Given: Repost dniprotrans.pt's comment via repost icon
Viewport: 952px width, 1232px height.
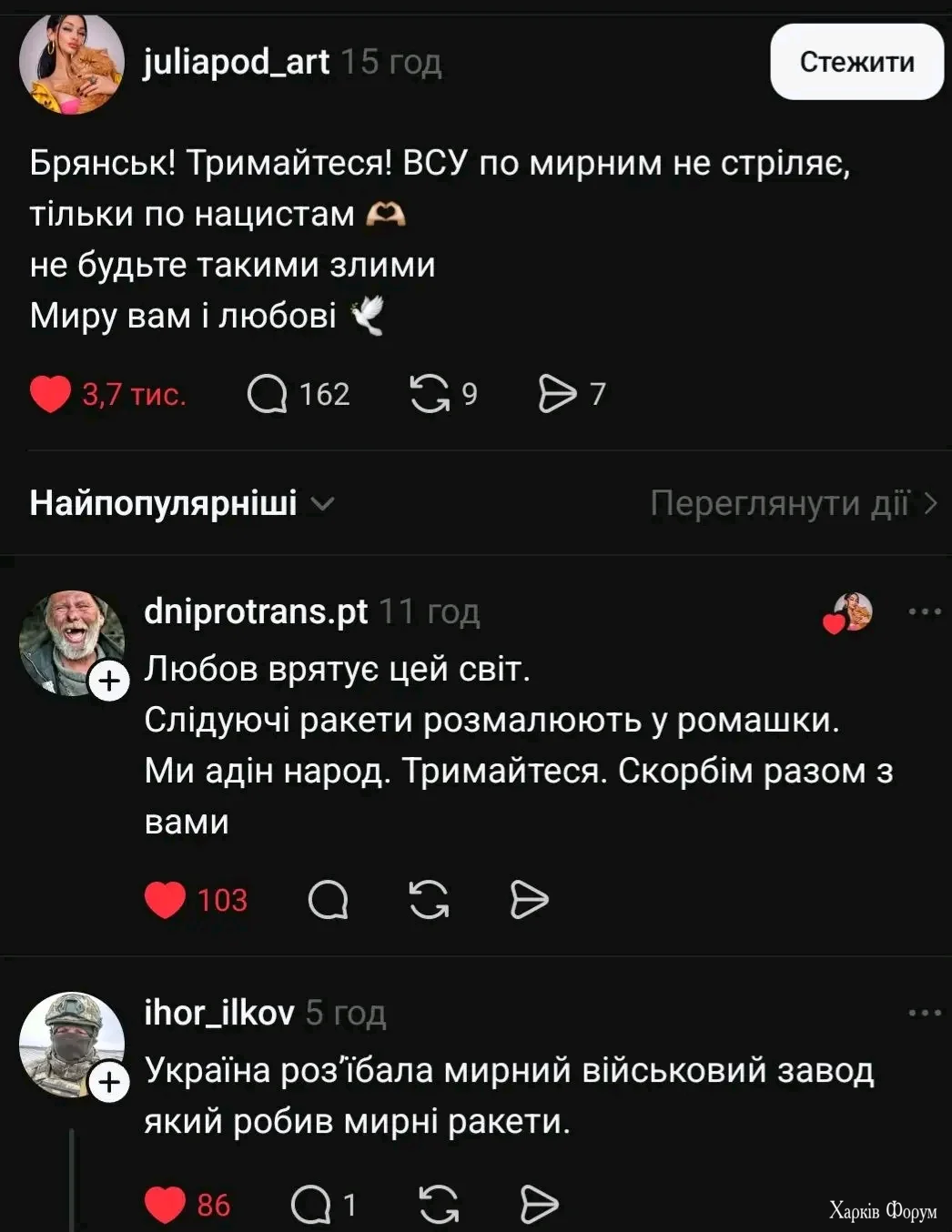Looking at the screenshot, I should coord(430,902).
